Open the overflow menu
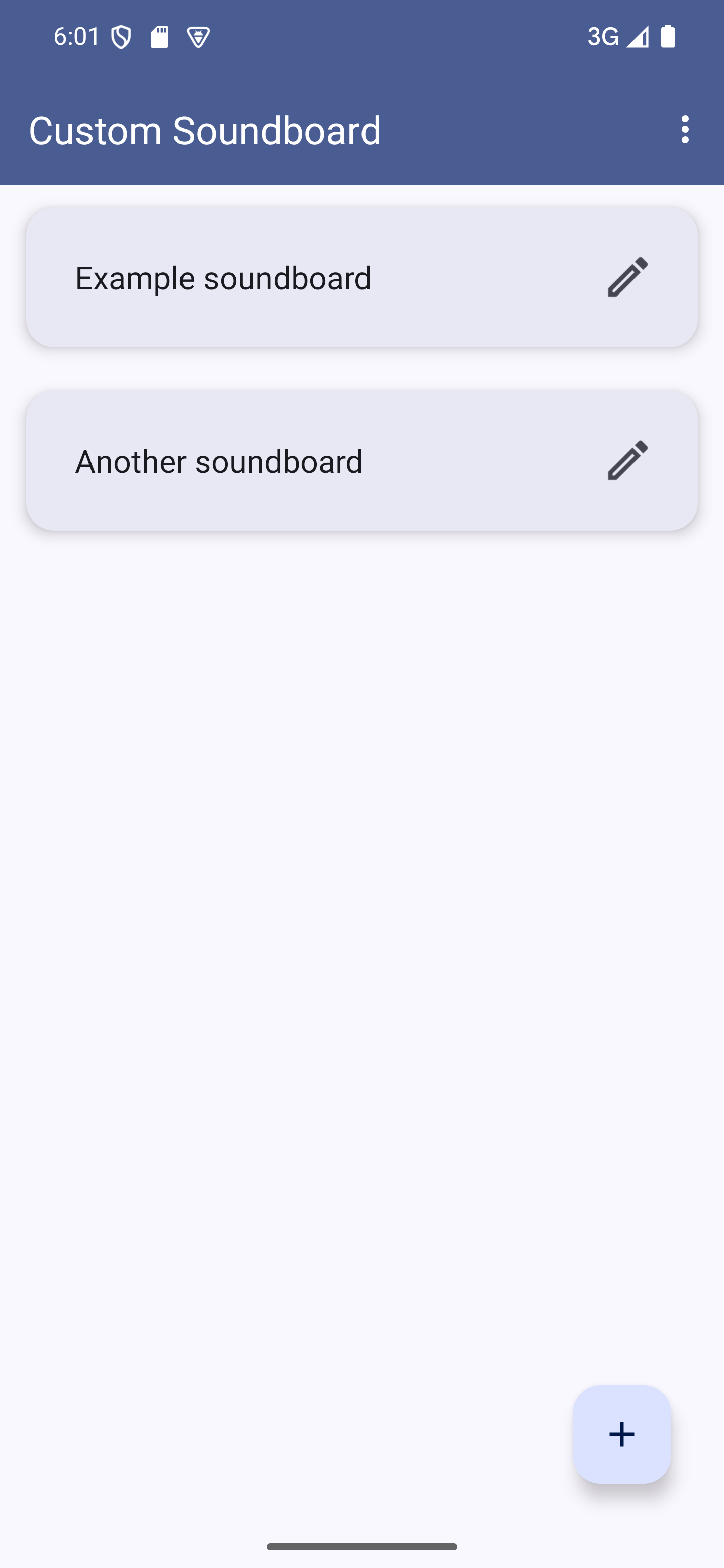 685,130
